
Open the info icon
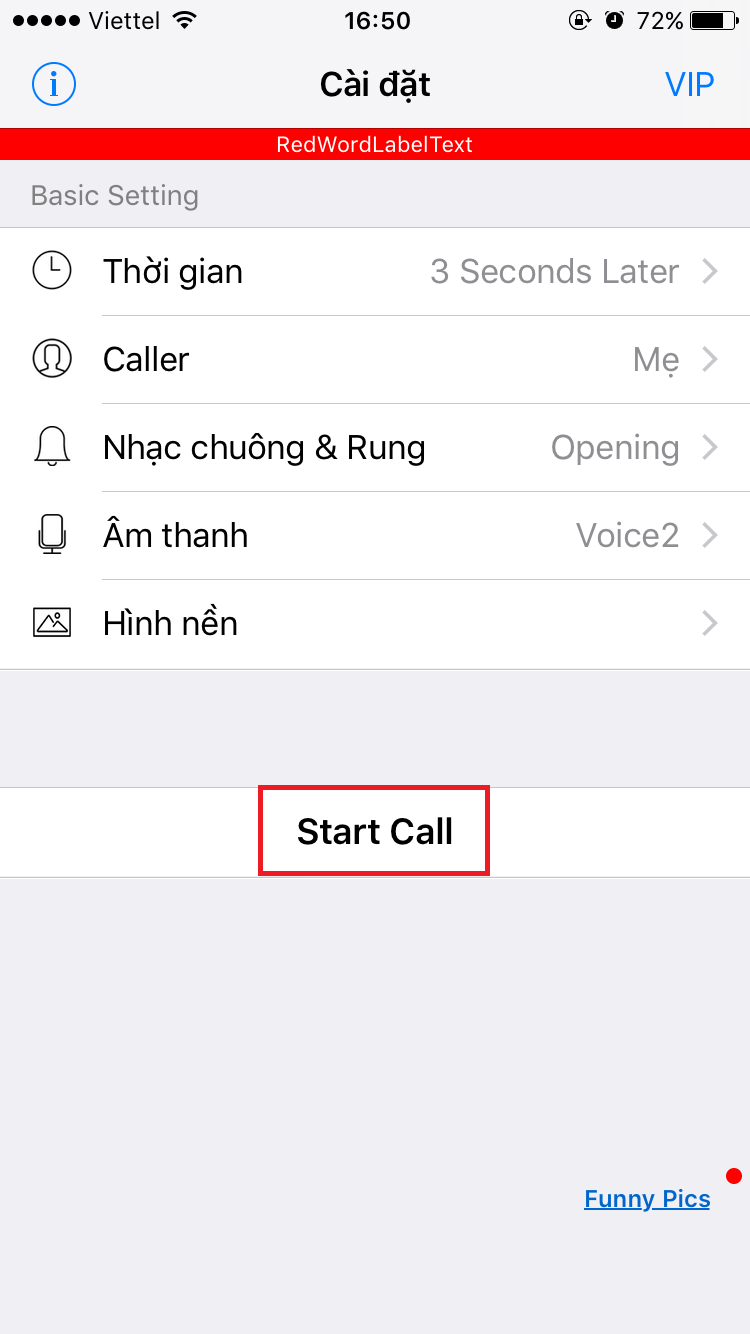pyautogui.click(x=54, y=84)
